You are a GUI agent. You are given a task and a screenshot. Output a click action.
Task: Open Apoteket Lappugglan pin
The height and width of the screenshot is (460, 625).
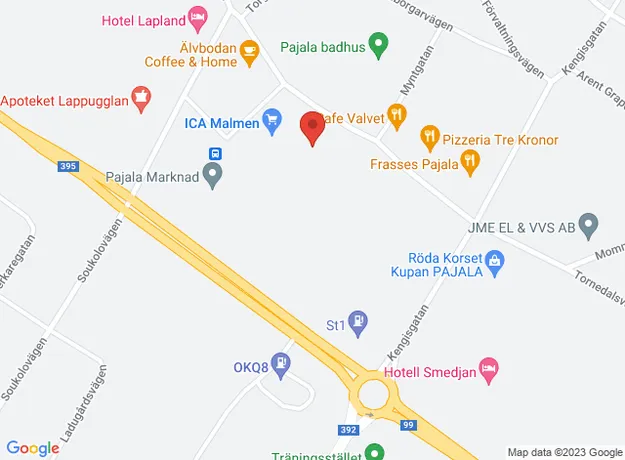point(144,96)
